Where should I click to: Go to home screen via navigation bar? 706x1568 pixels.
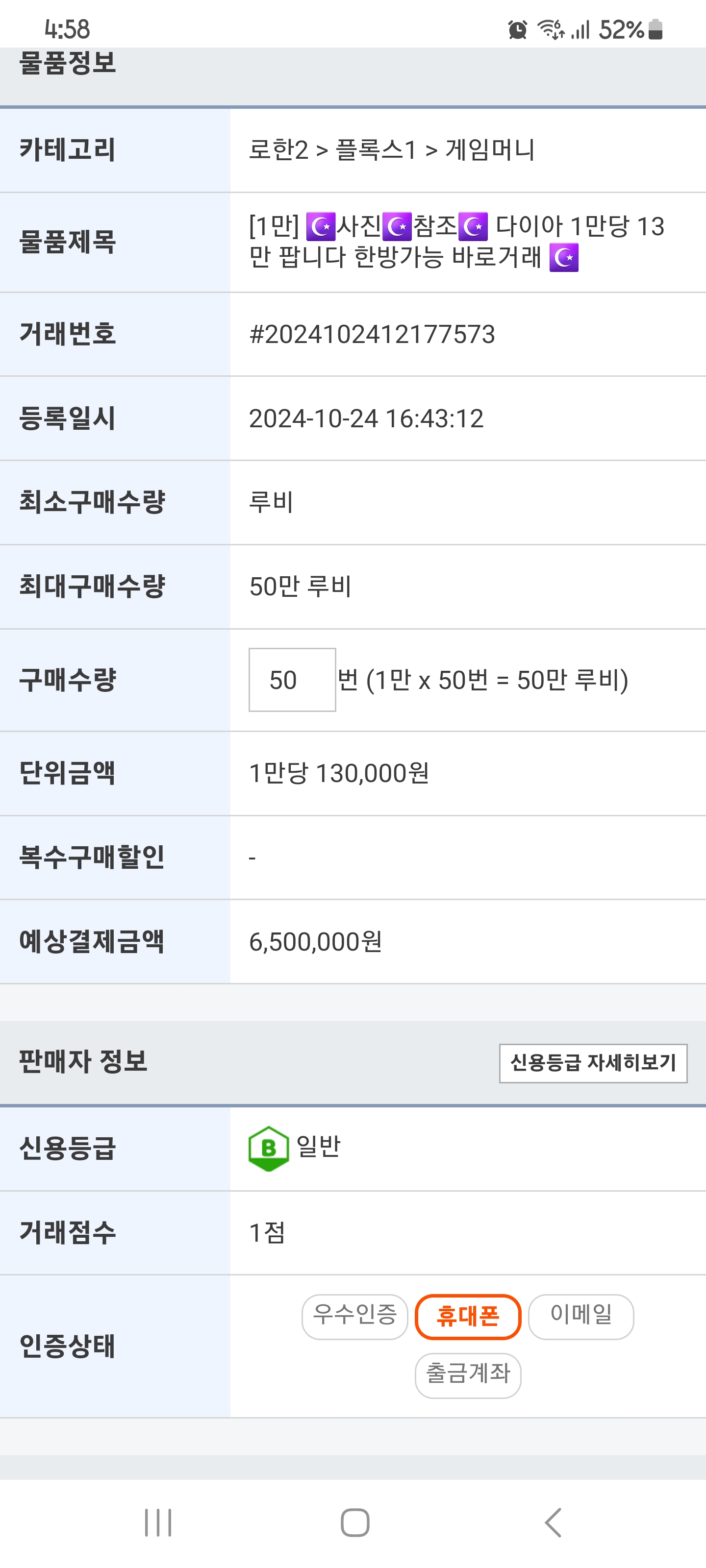coord(354,1522)
